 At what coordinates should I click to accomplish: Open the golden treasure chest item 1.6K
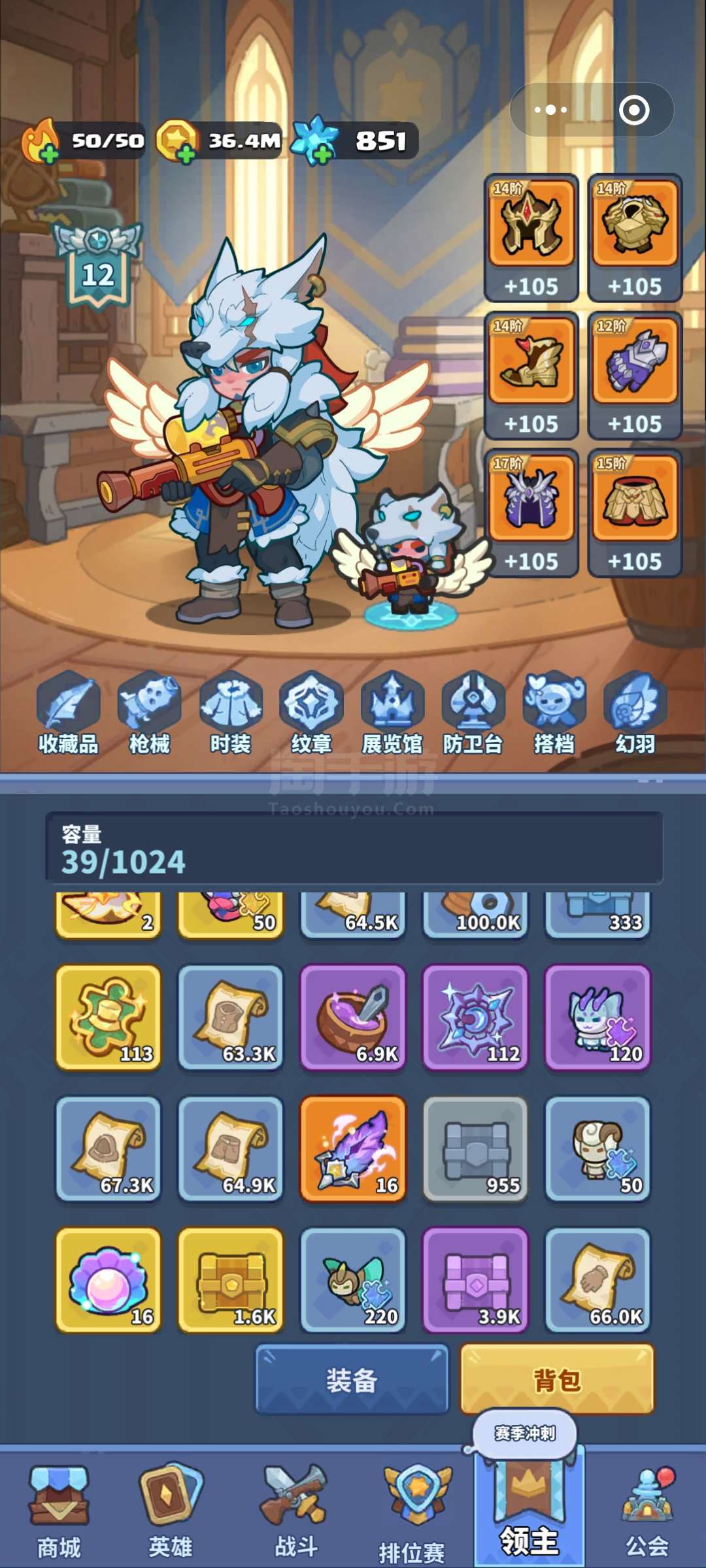pos(231,1281)
